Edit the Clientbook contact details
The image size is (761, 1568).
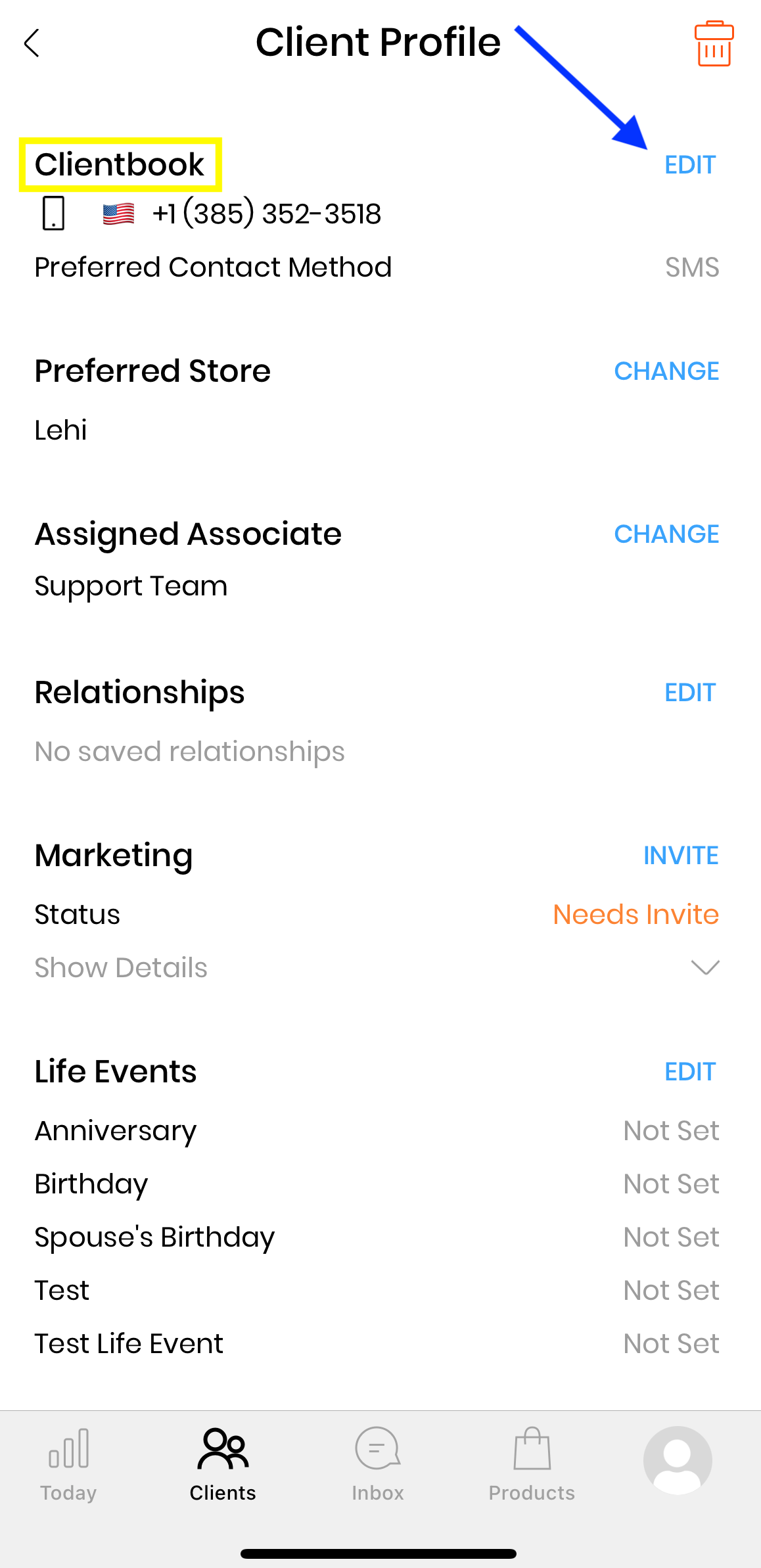(x=689, y=165)
